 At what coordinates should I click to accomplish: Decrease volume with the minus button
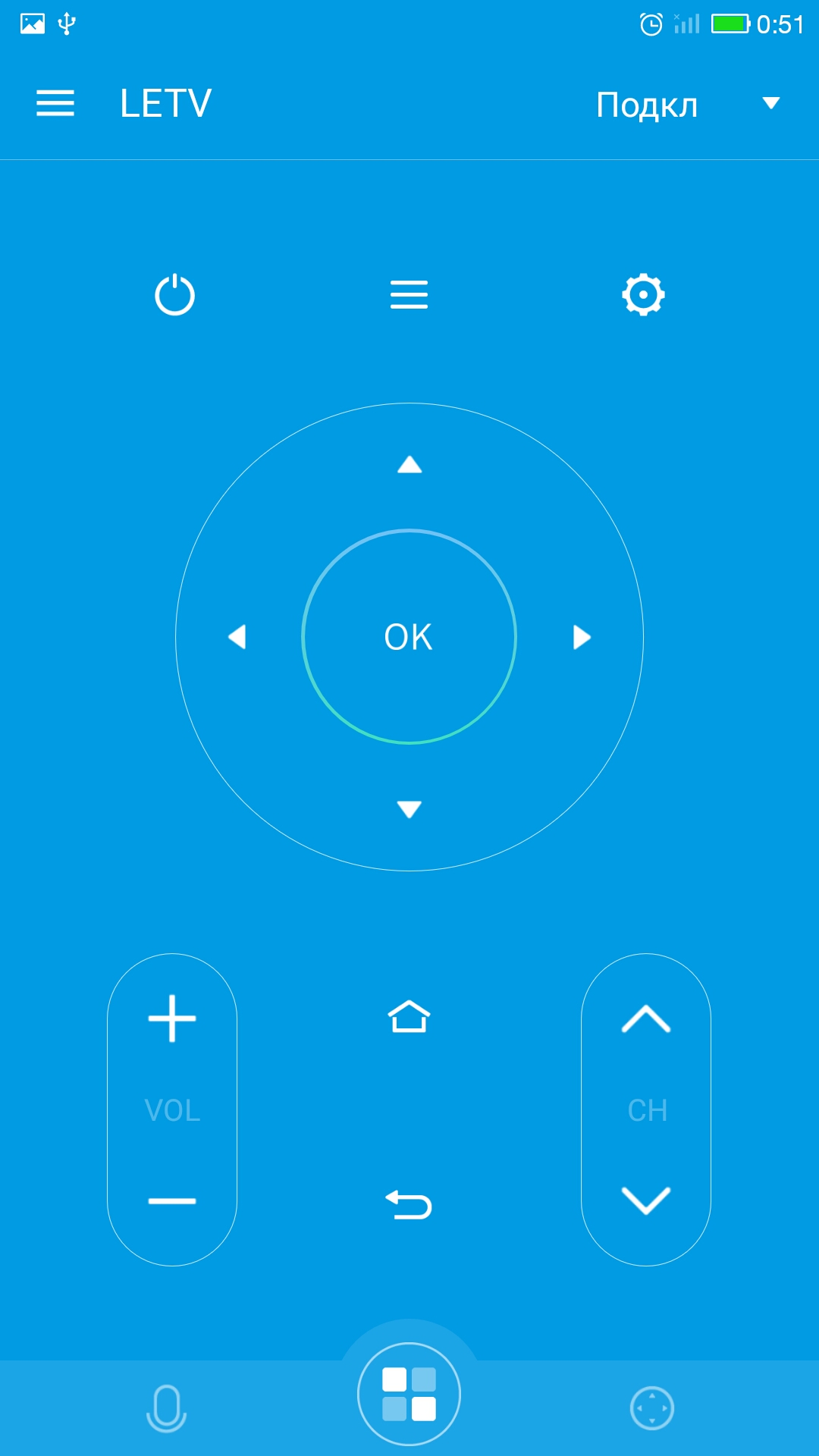click(172, 1201)
